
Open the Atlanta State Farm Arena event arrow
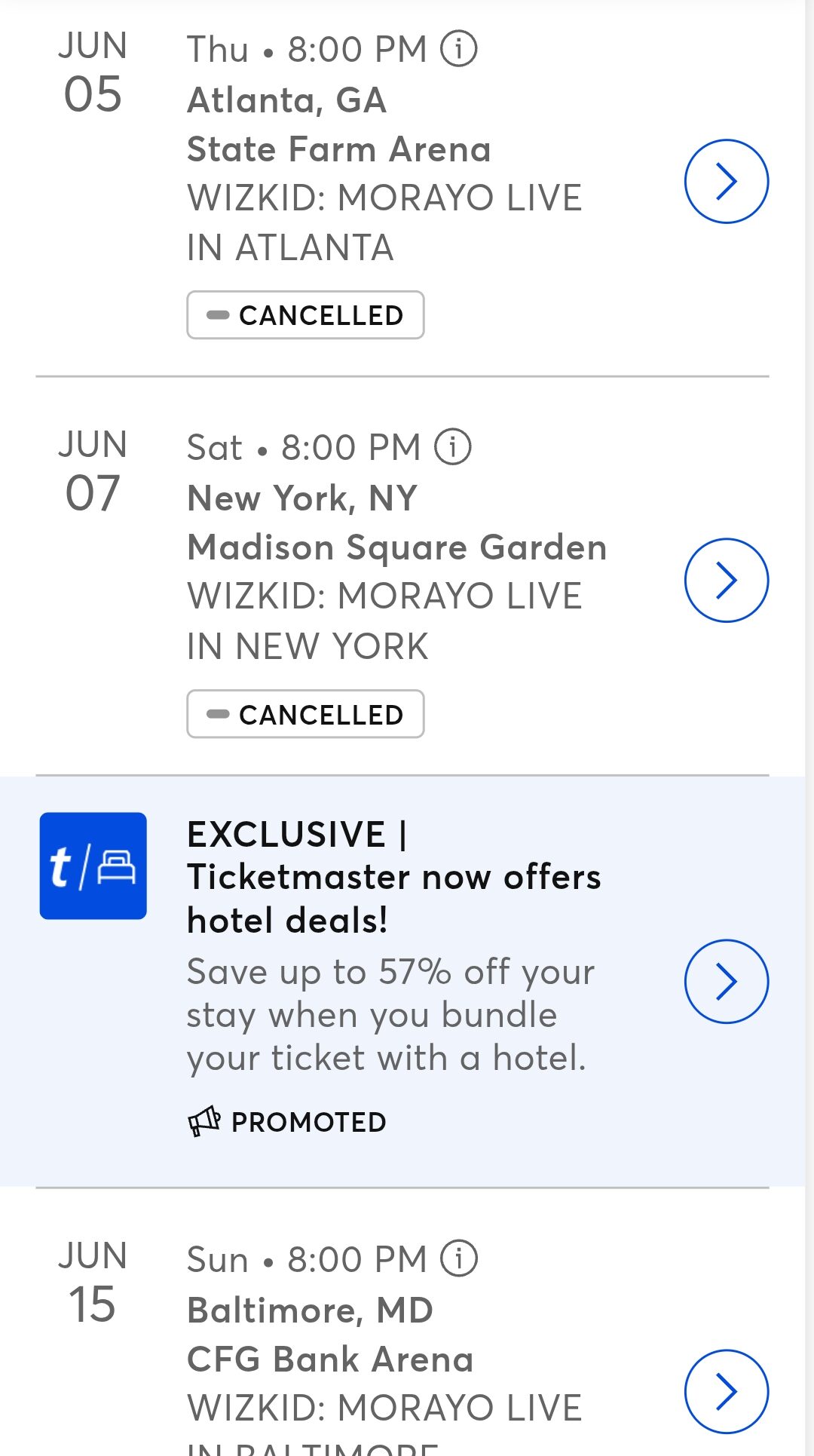click(x=726, y=181)
